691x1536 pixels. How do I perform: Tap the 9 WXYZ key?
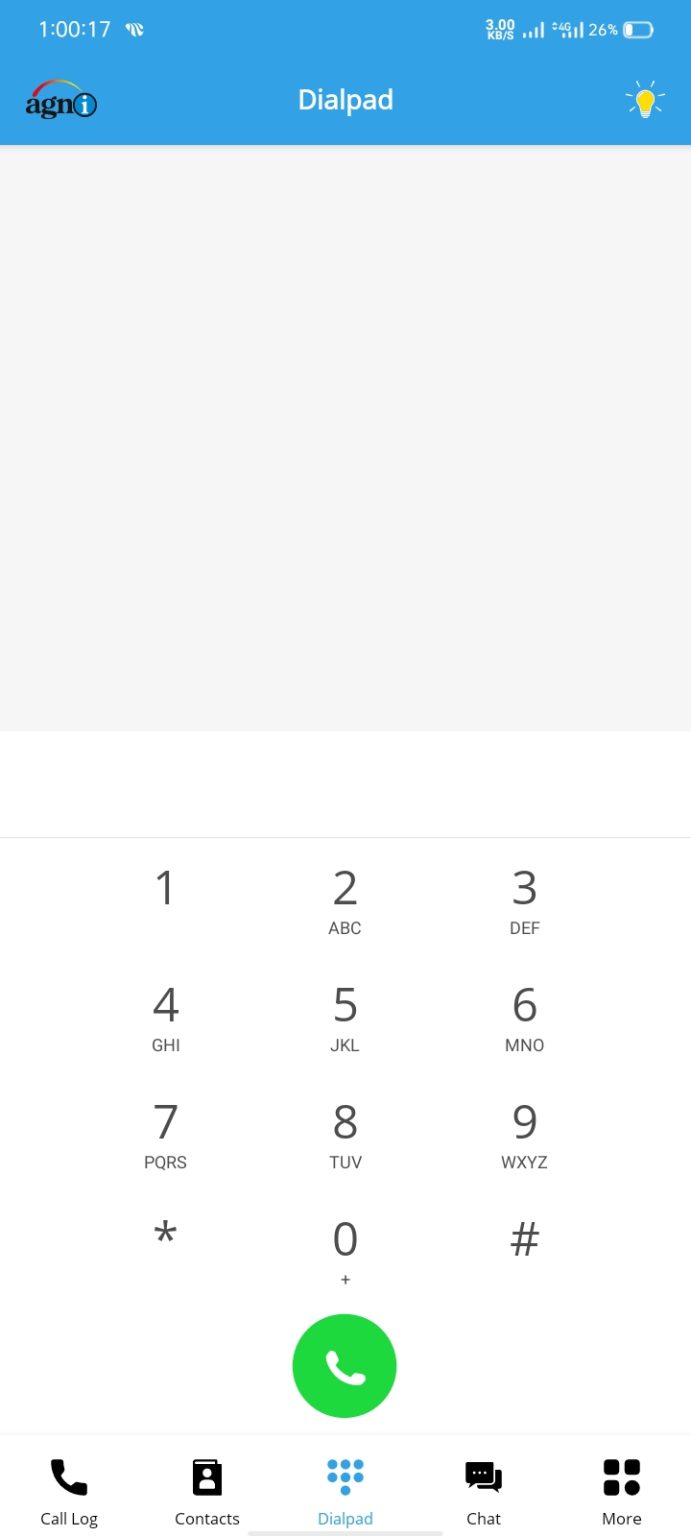[x=524, y=1135]
